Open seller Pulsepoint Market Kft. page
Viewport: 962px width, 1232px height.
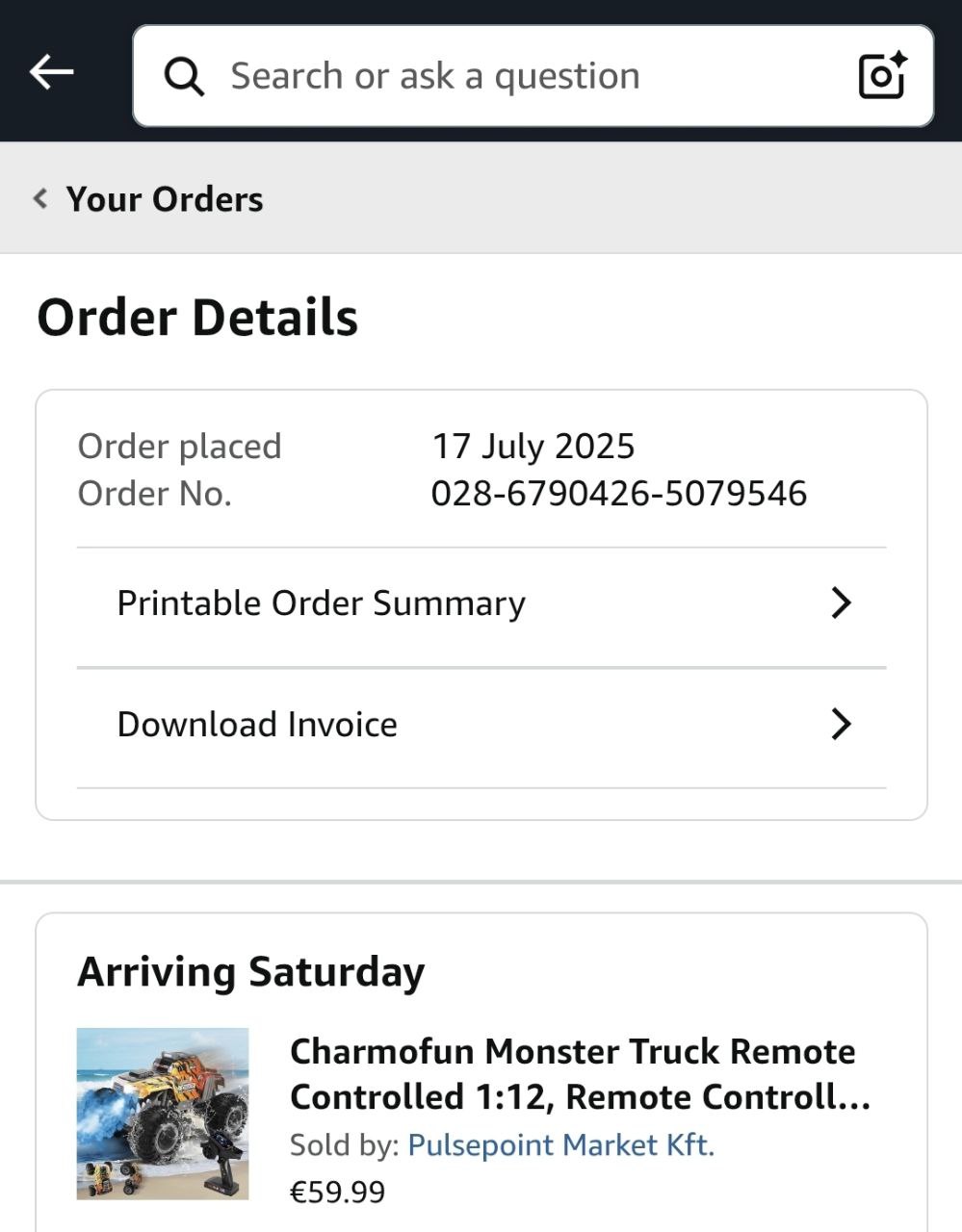coord(560,1145)
